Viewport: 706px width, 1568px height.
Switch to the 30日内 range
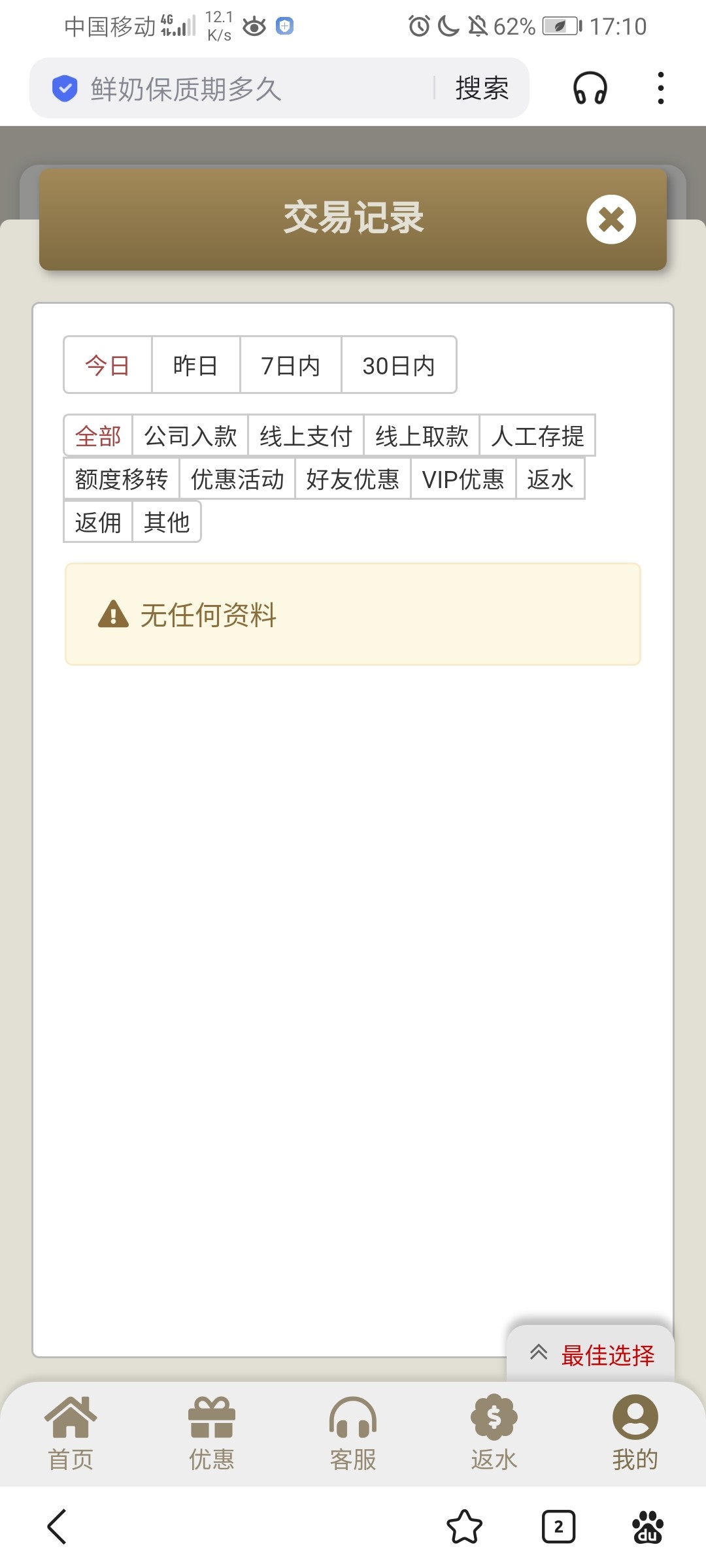coord(398,365)
